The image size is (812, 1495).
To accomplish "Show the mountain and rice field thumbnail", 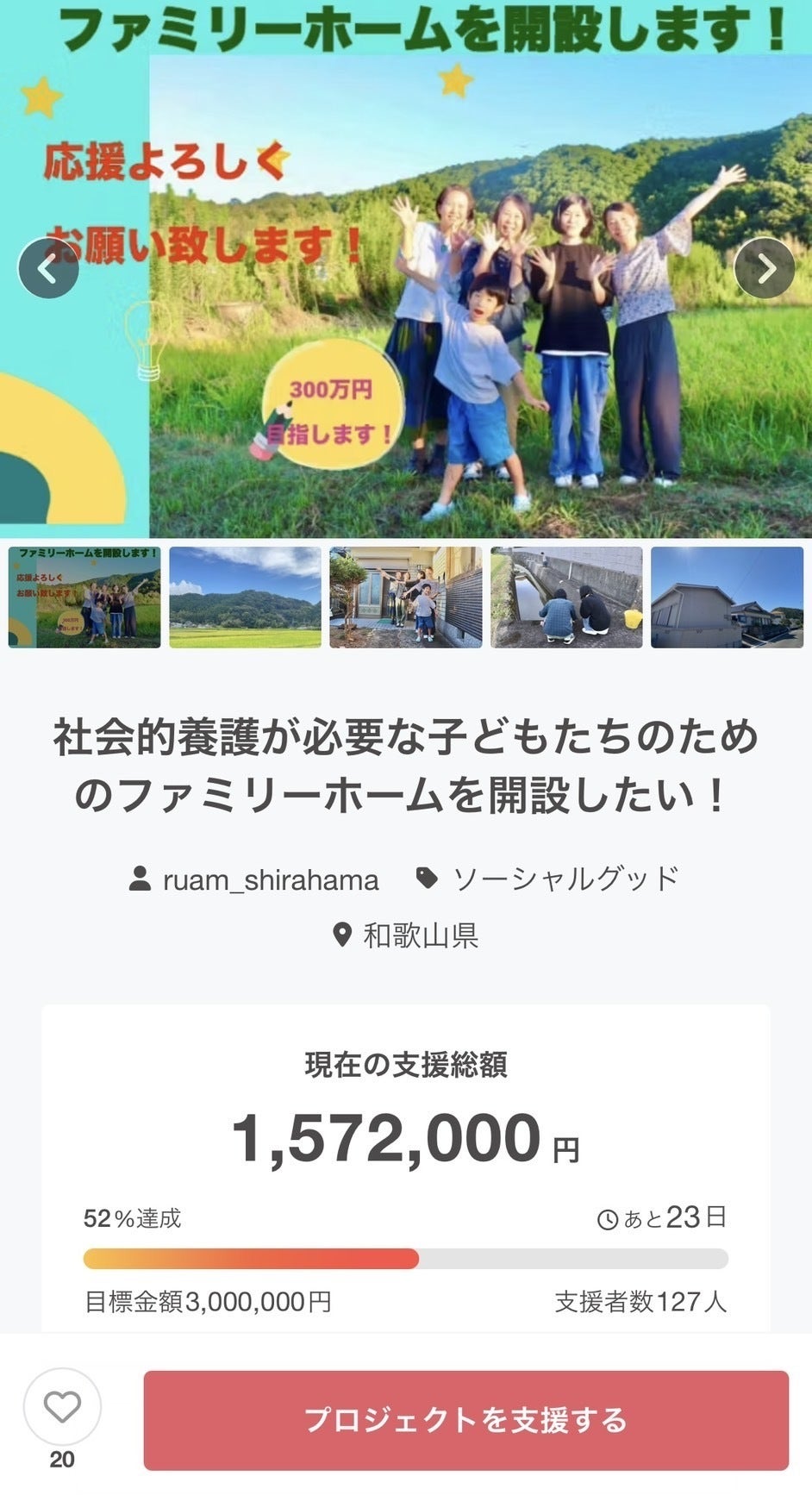I will click(245, 597).
